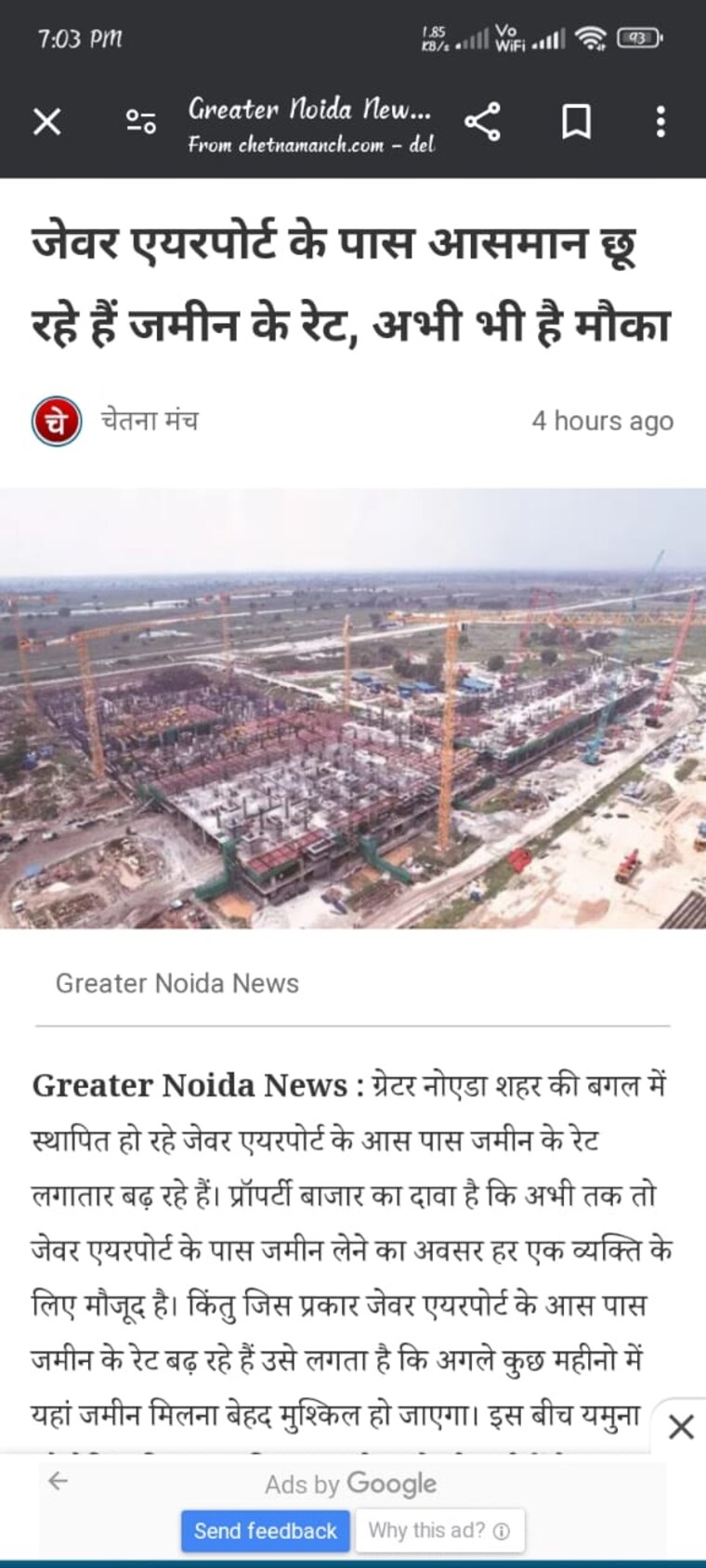The width and height of the screenshot is (706, 1568).
Task: Tap the Ads by Google label
Action: (351, 1484)
